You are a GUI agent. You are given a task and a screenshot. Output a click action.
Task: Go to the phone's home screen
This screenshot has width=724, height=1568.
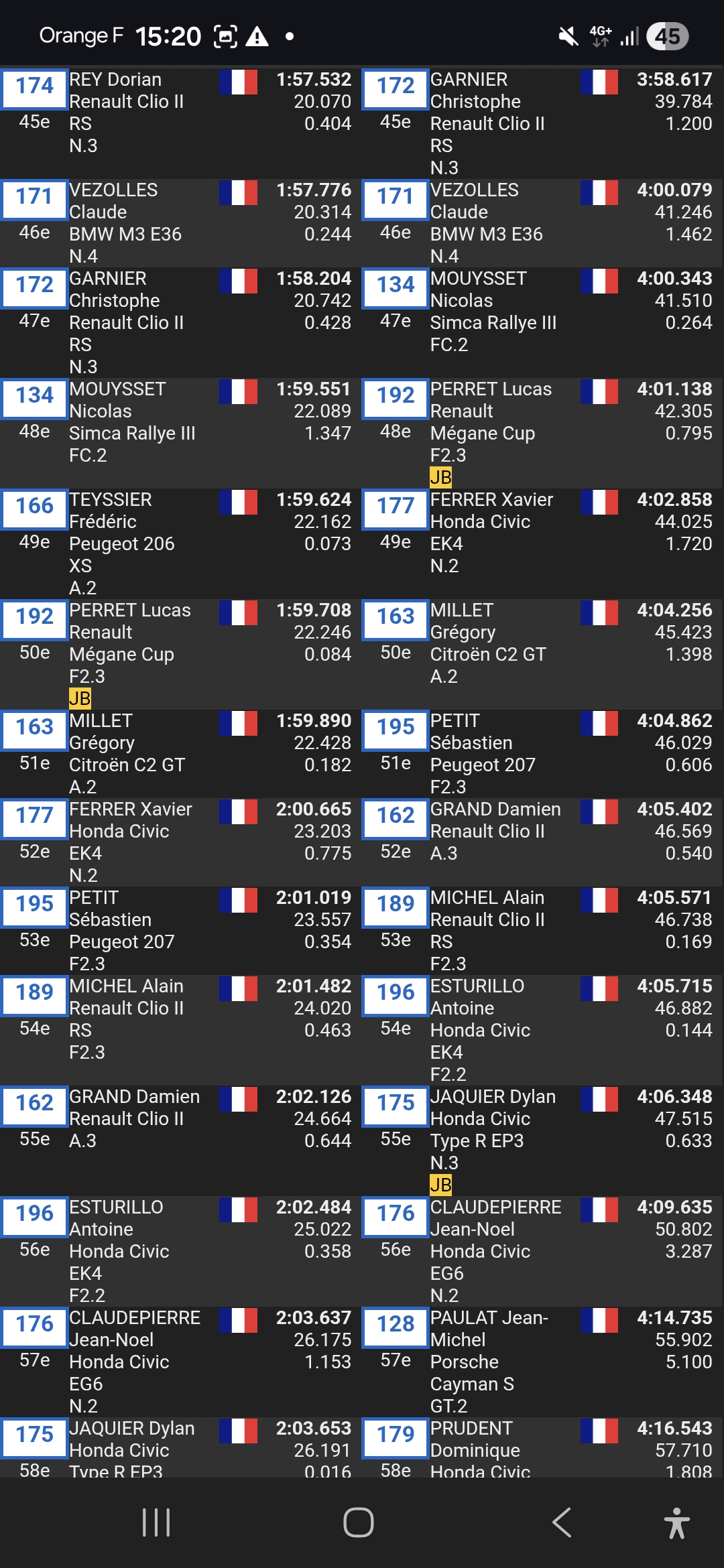pos(359,1522)
